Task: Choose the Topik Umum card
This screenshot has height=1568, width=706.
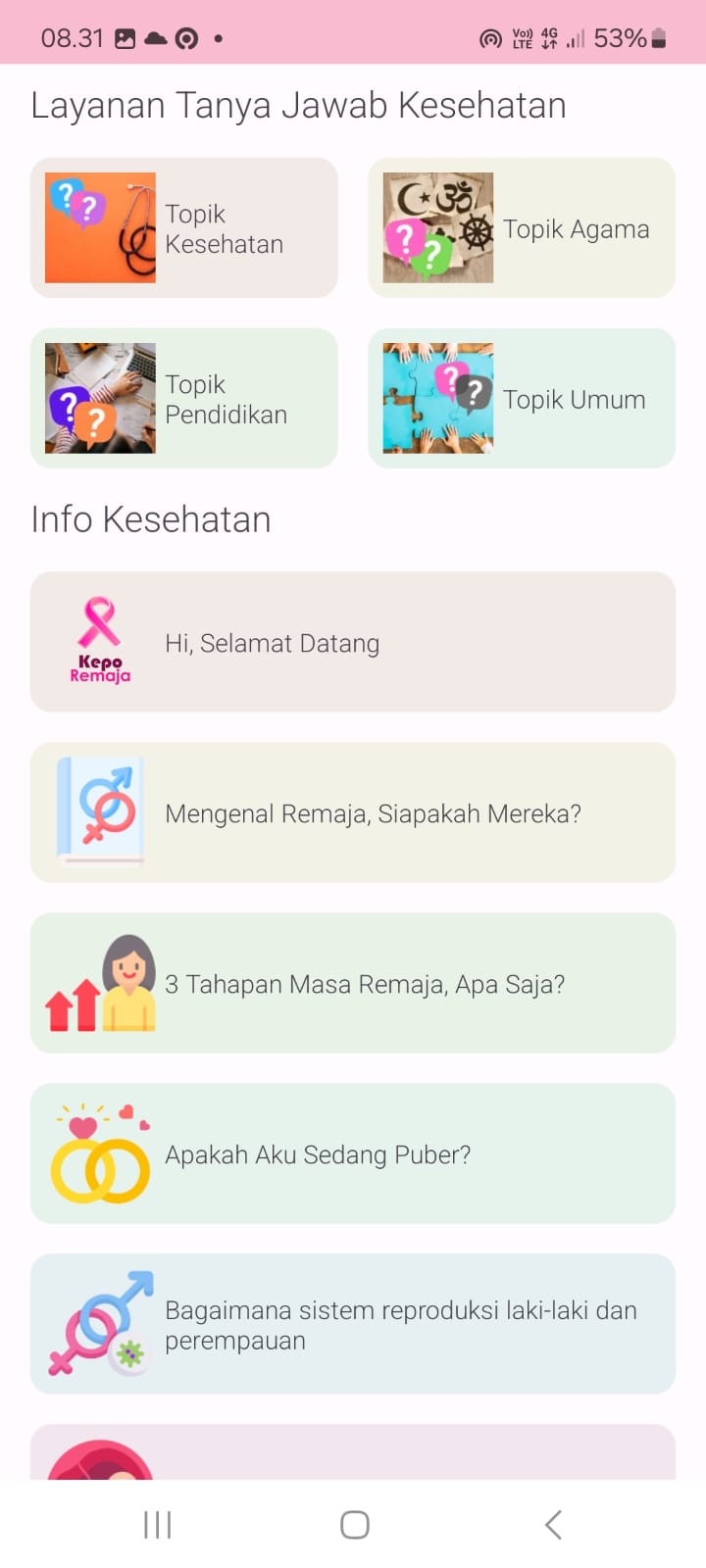Action: click(522, 399)
